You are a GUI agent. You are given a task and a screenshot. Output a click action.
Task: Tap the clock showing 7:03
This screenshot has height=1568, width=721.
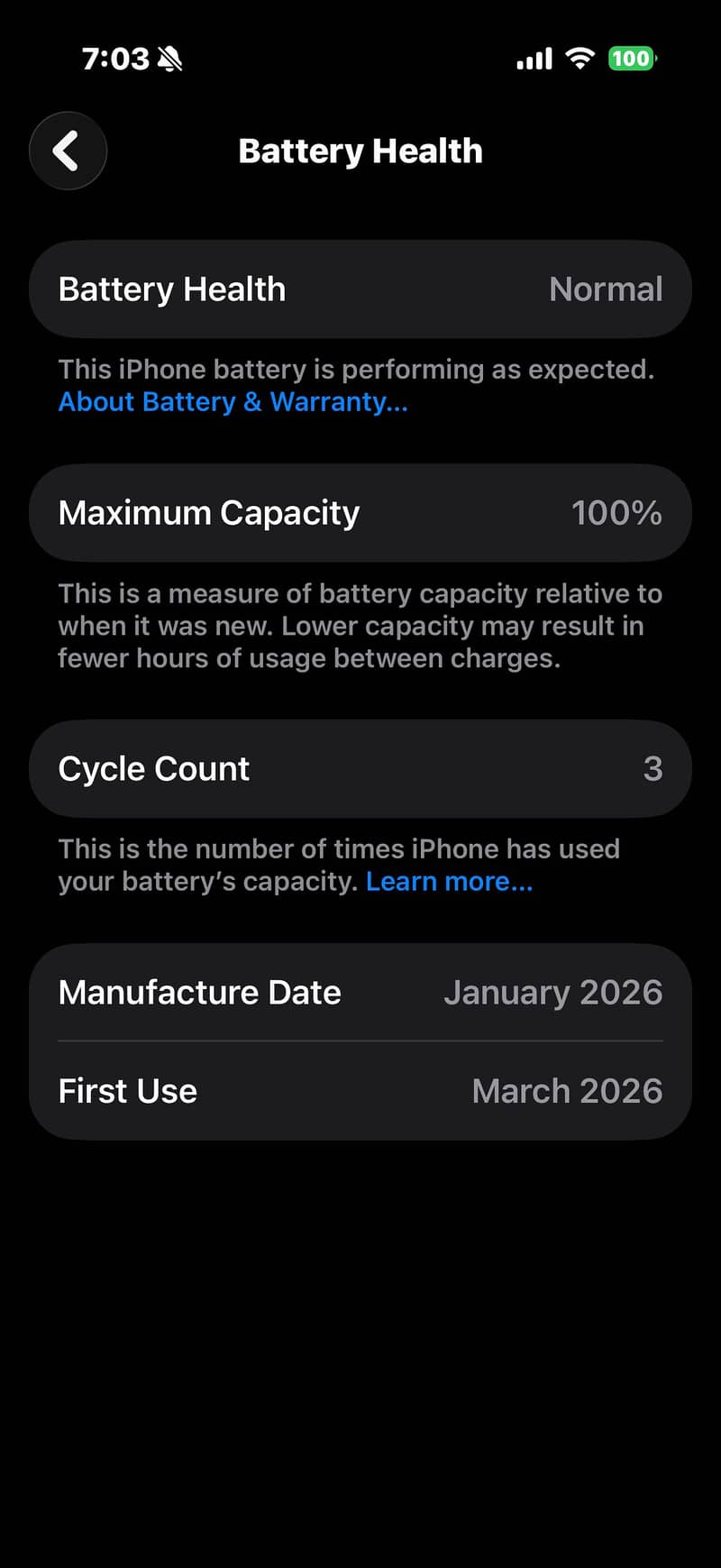click(115, 58)
